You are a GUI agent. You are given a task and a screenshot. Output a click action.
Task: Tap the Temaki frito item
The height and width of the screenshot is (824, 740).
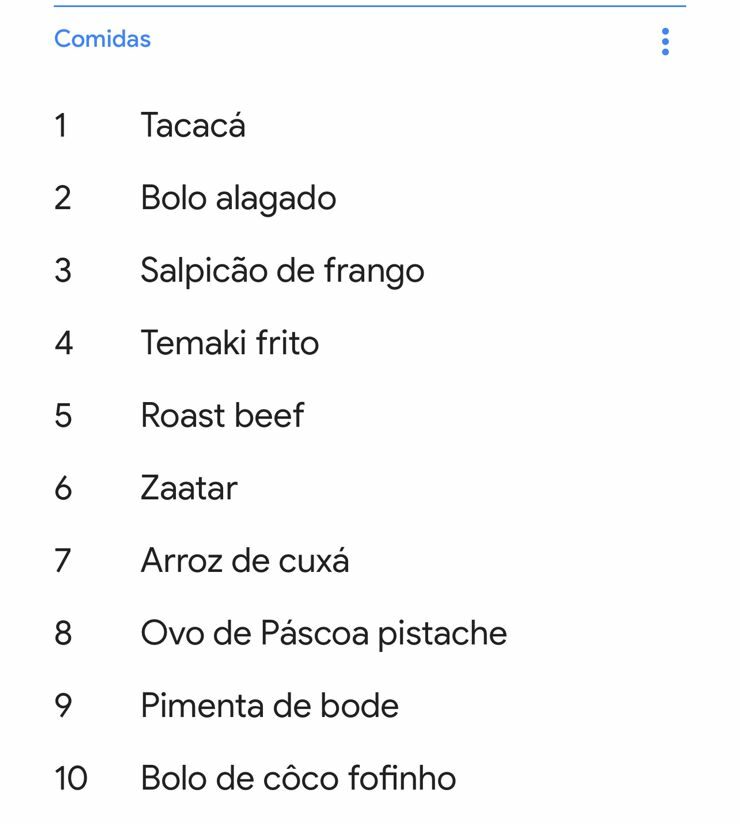pyautogui.click(x=230, y=343)
